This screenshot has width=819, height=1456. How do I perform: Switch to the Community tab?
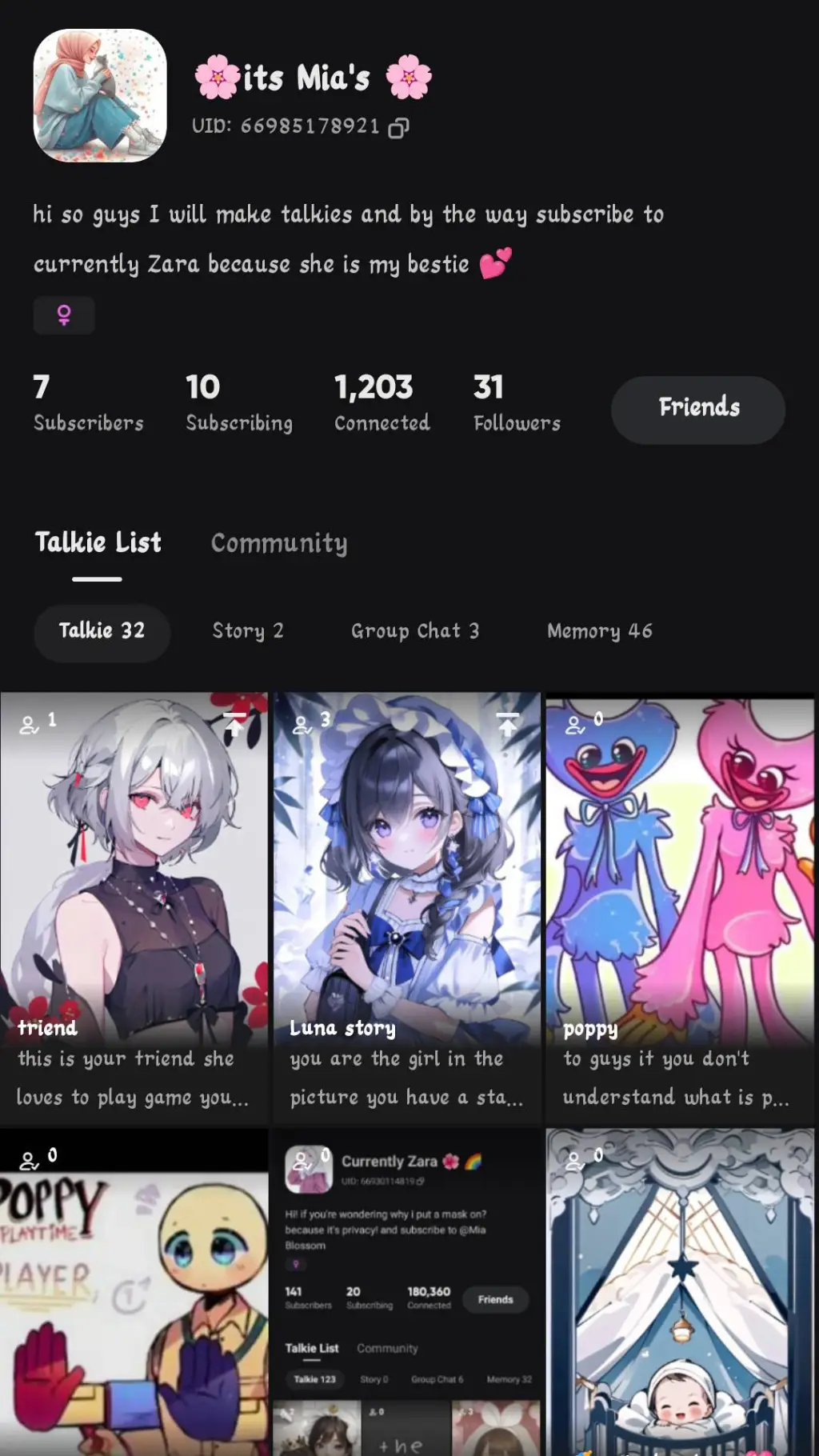click(x=279, y=543)
